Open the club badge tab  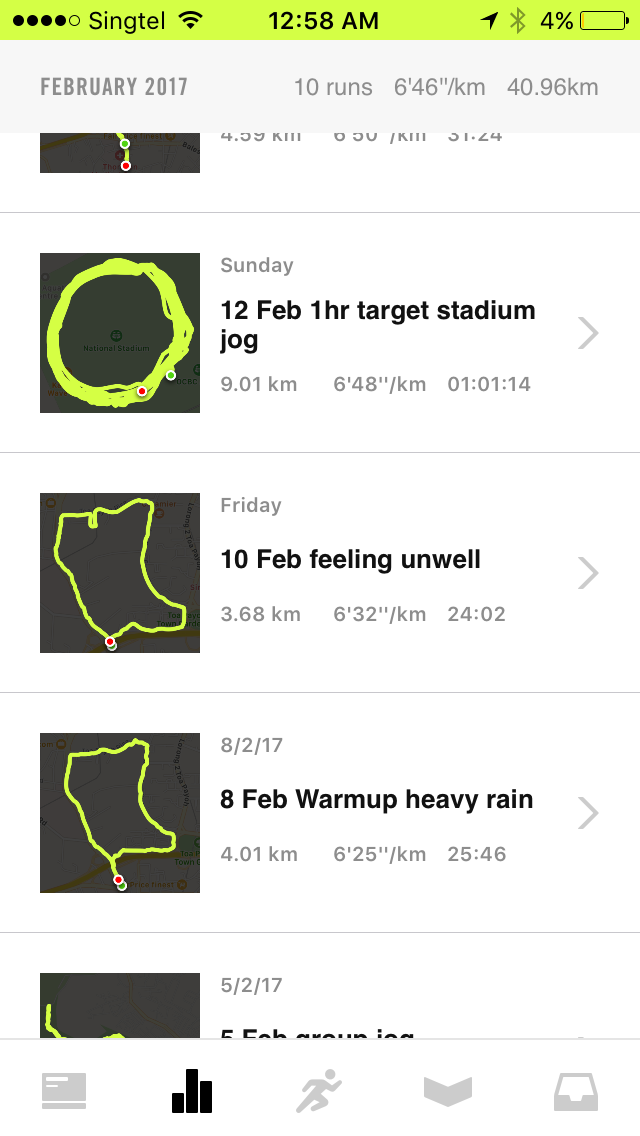pyautogui.click(x=448, y=1092)
